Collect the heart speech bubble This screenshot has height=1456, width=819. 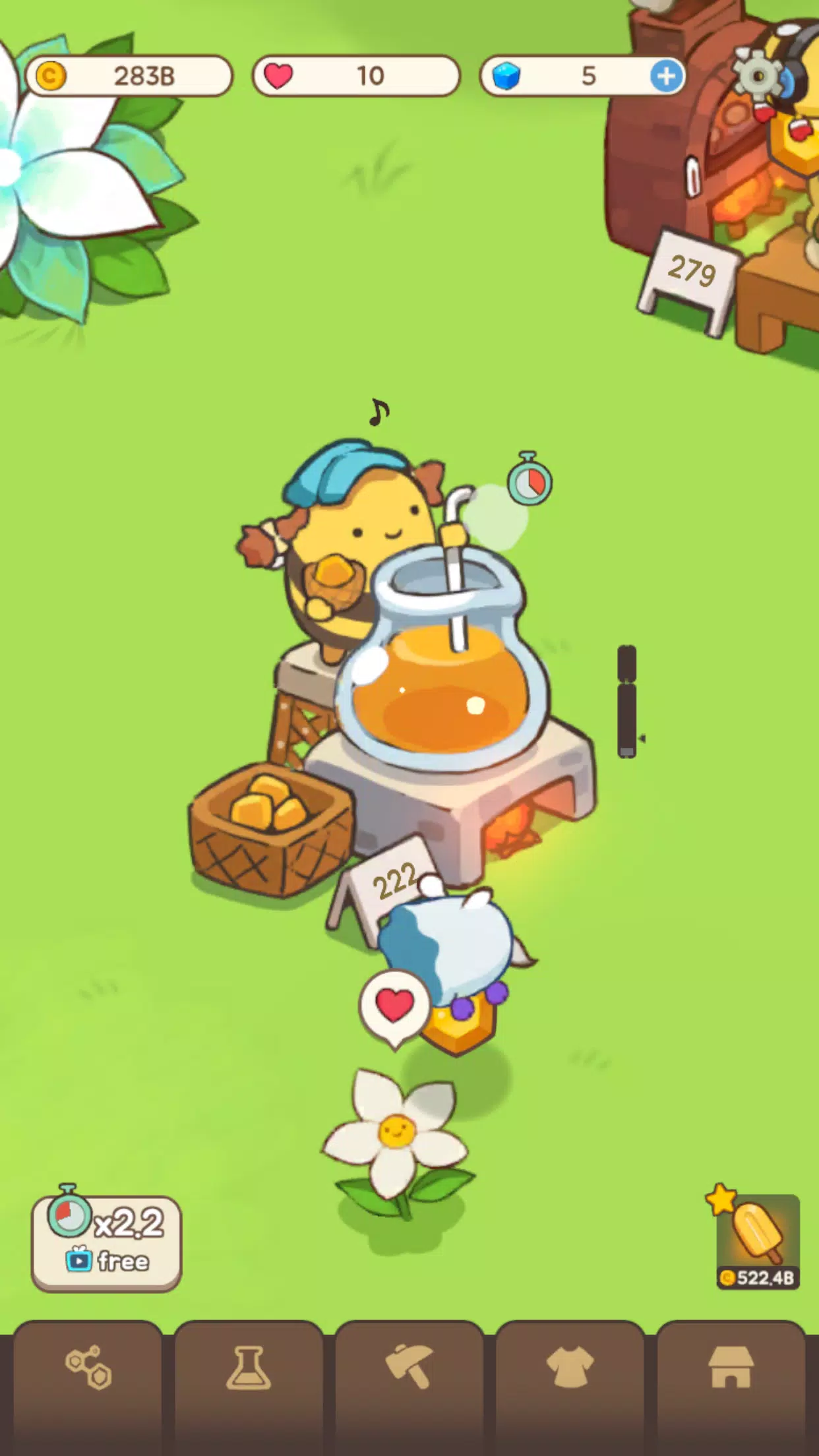pos(394,1006)
